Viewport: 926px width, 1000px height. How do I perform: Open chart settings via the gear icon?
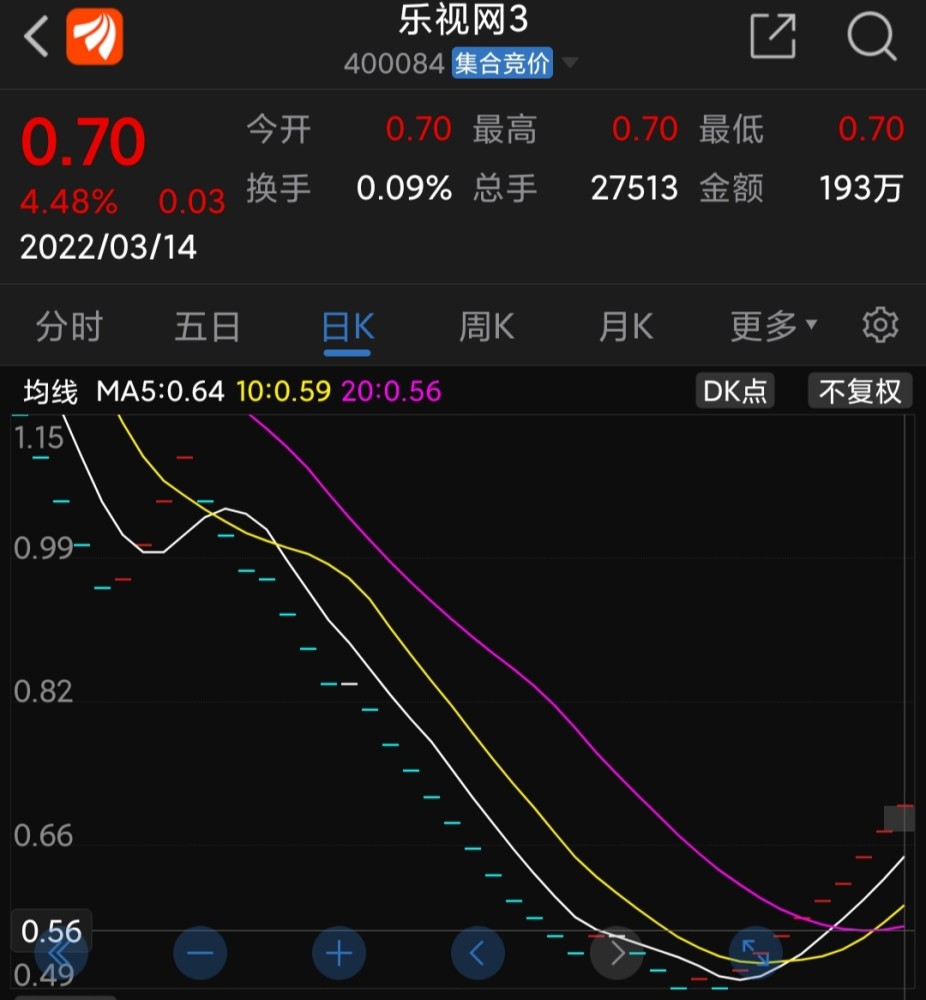pos(879,324)
